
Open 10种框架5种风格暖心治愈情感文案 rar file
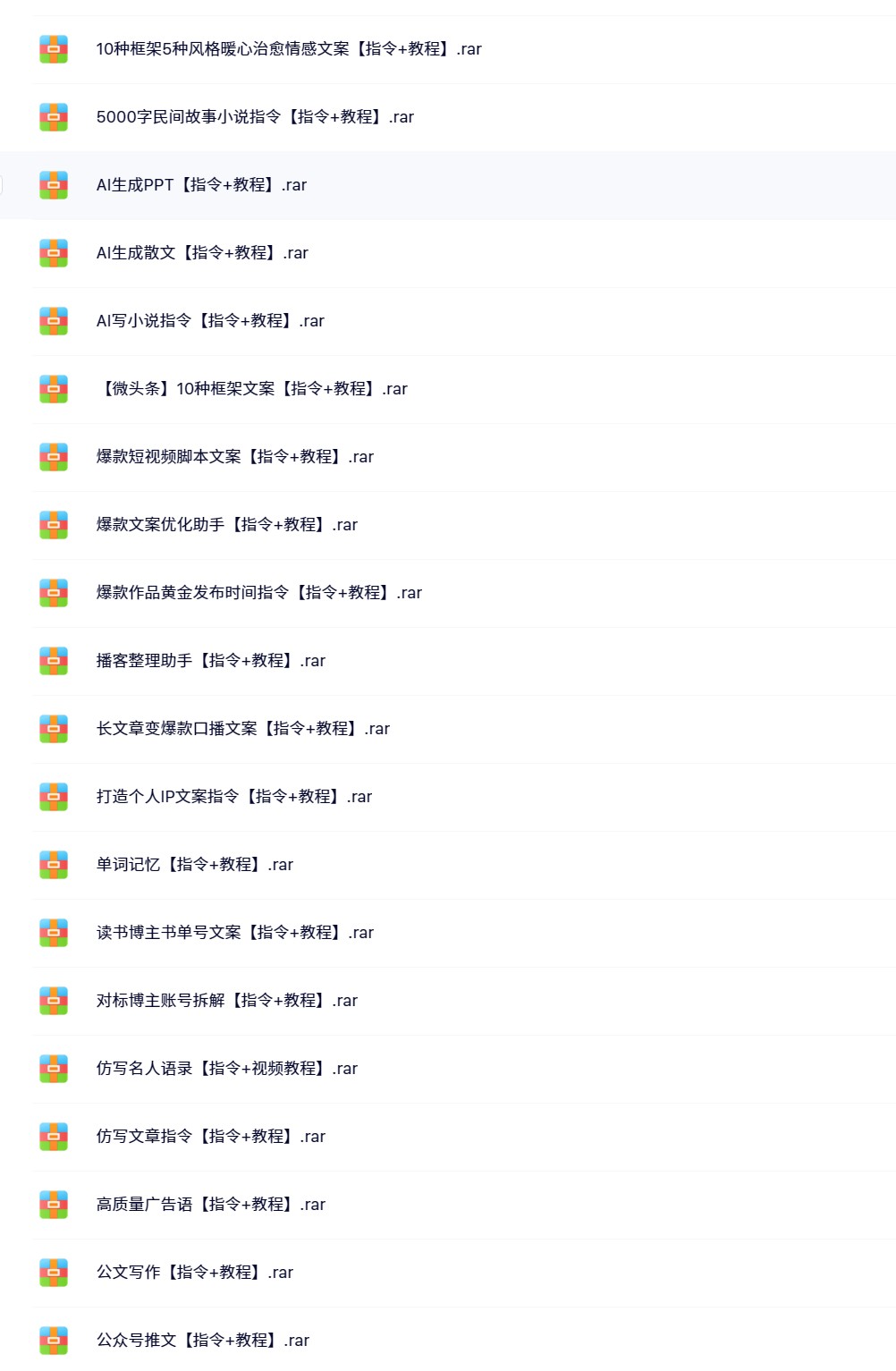(288, 49)
